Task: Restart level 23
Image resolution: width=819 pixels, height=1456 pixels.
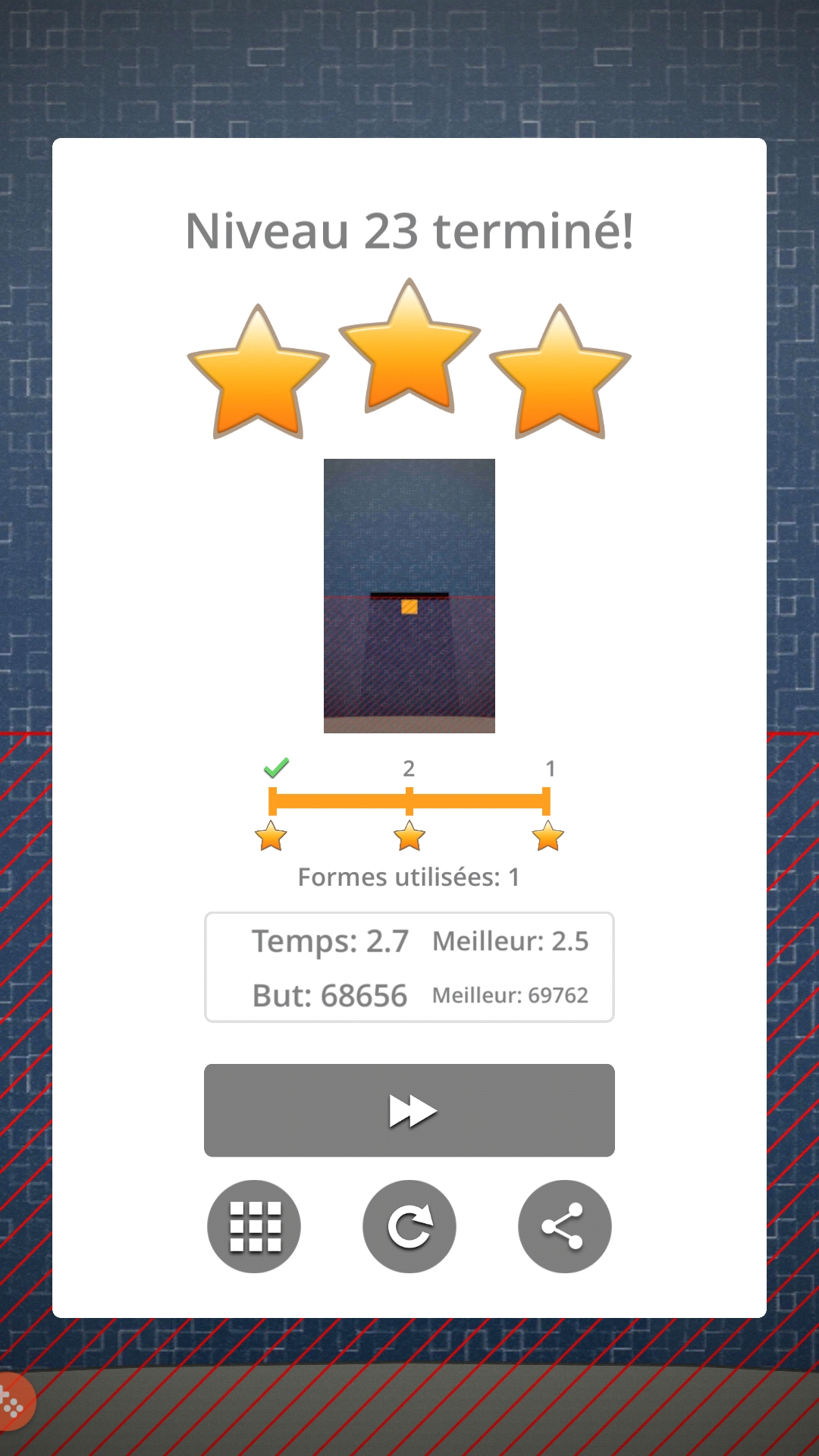Action: [409, 1226]
